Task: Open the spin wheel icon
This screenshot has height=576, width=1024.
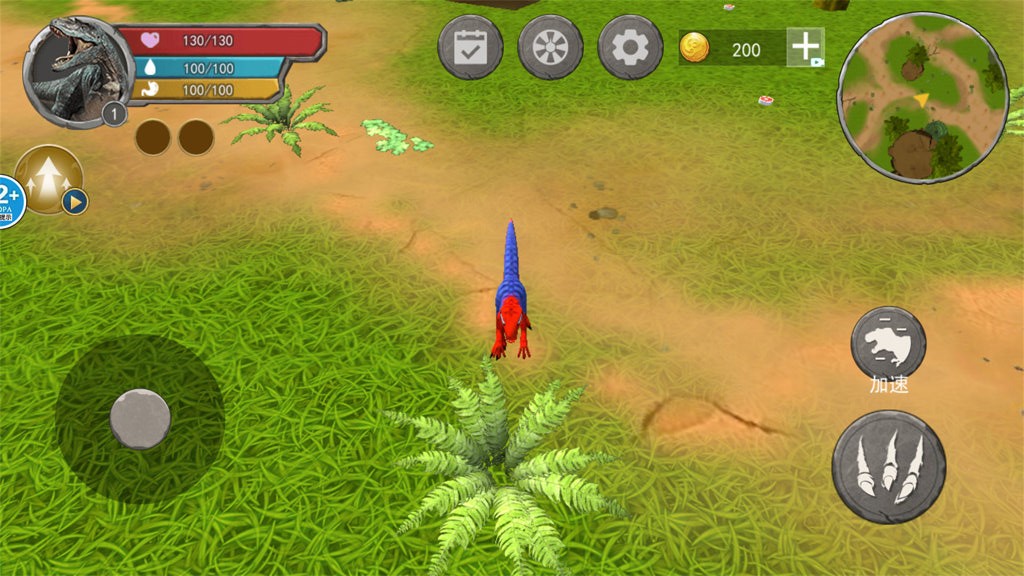Action: 550,47
